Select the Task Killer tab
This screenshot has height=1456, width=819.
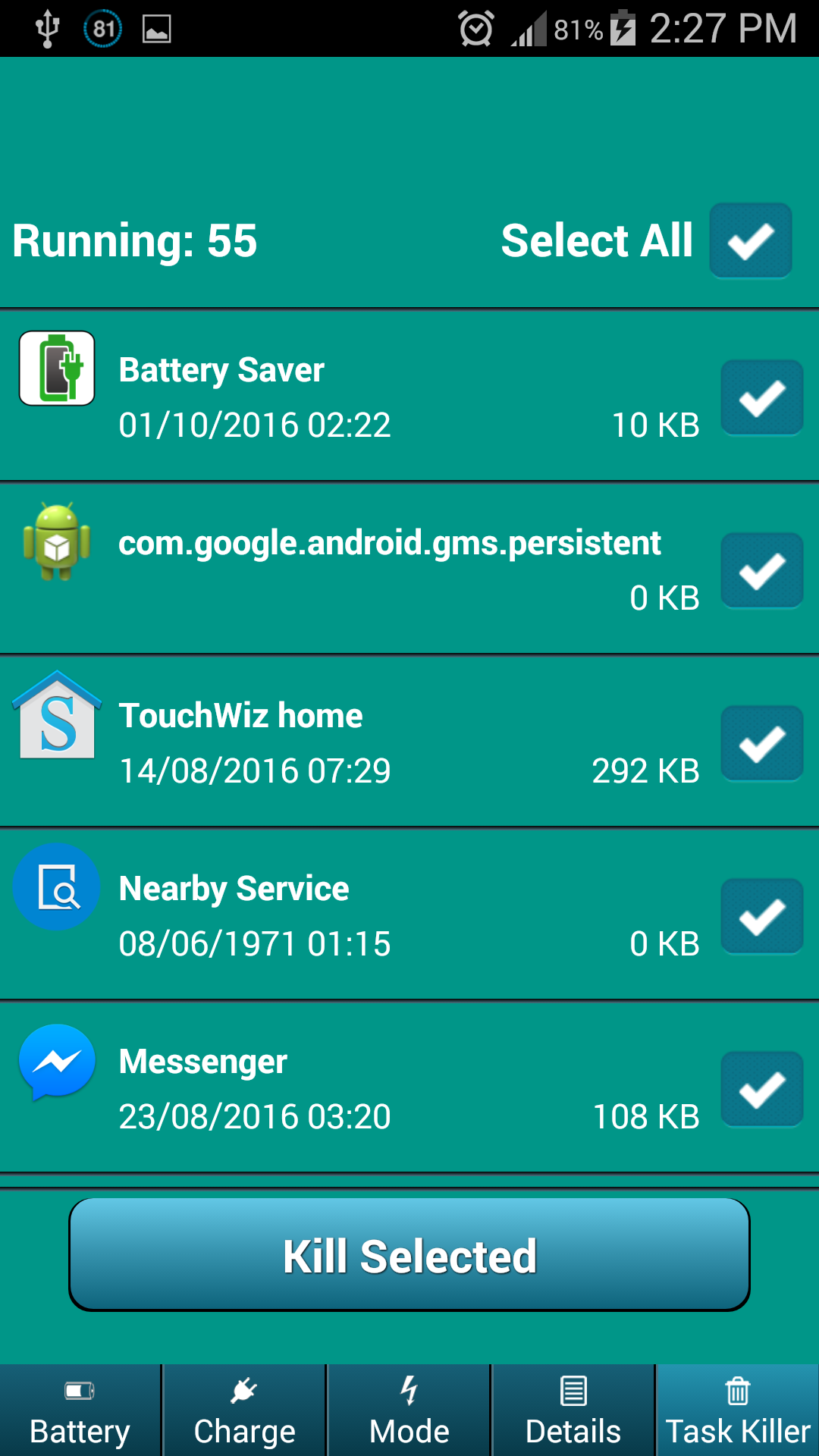tap(737, 1410)
